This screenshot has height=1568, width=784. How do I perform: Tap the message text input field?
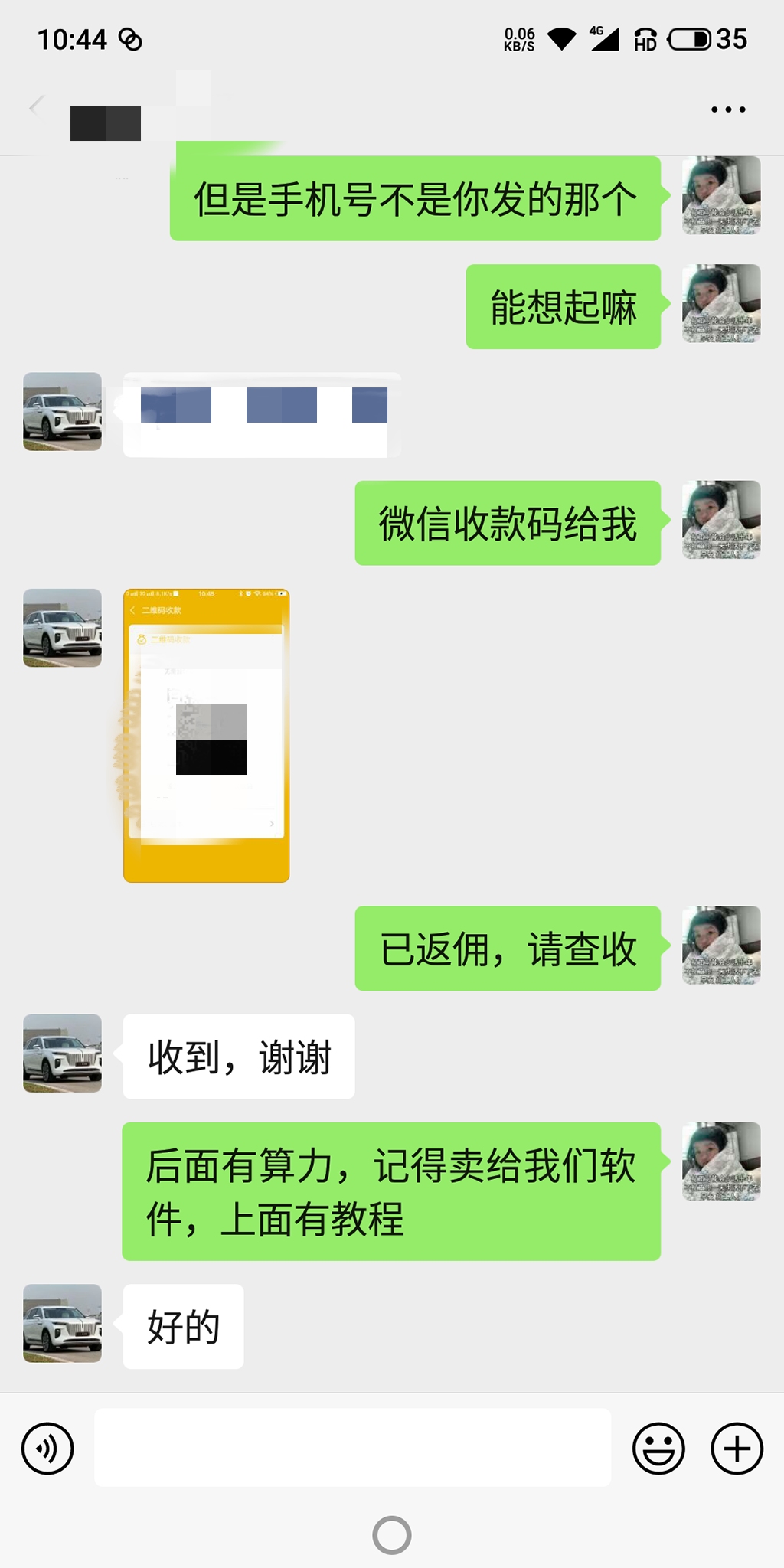coord(352,1447)
